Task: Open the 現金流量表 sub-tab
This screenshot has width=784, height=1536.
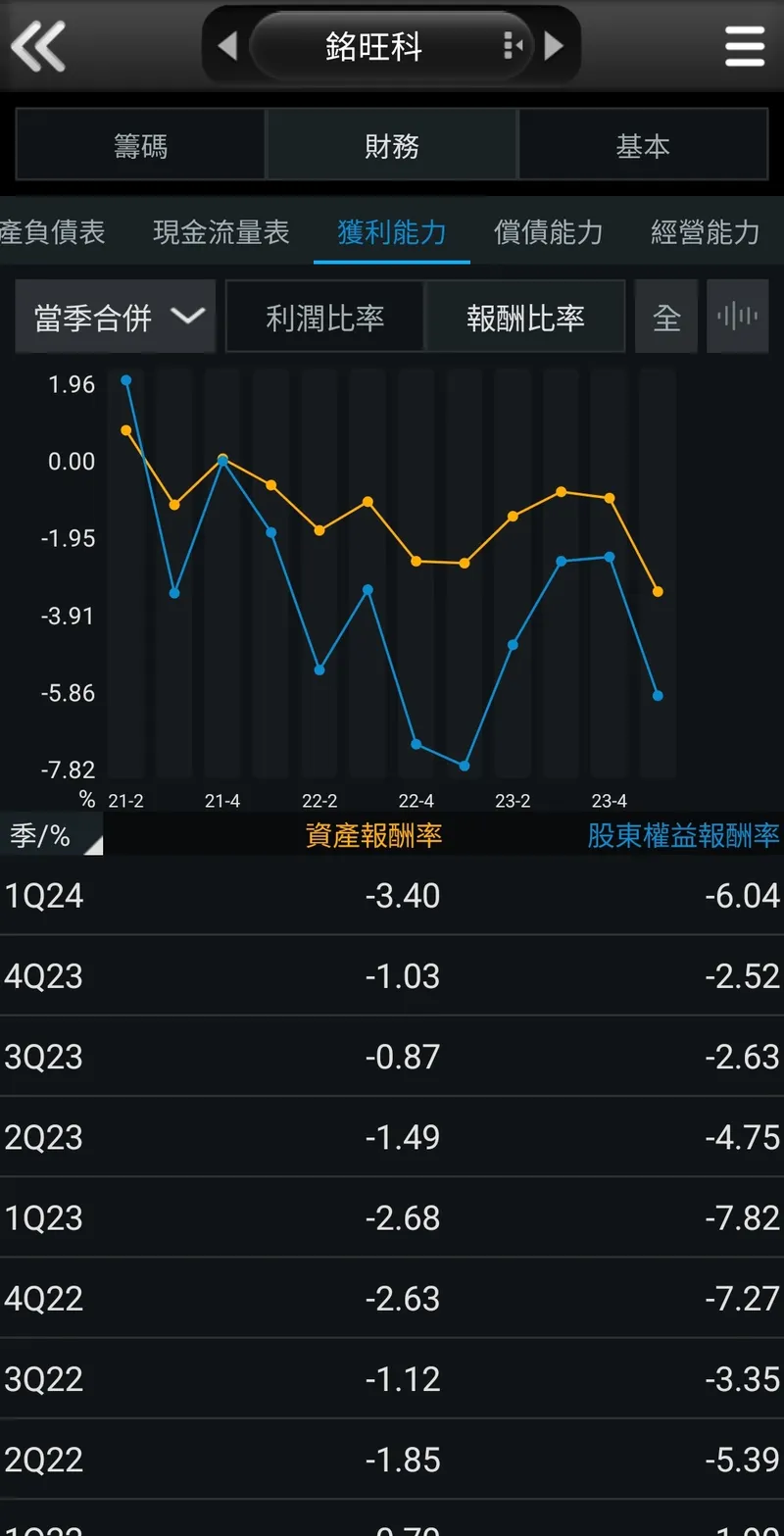Action: click(x=221, y=232)
